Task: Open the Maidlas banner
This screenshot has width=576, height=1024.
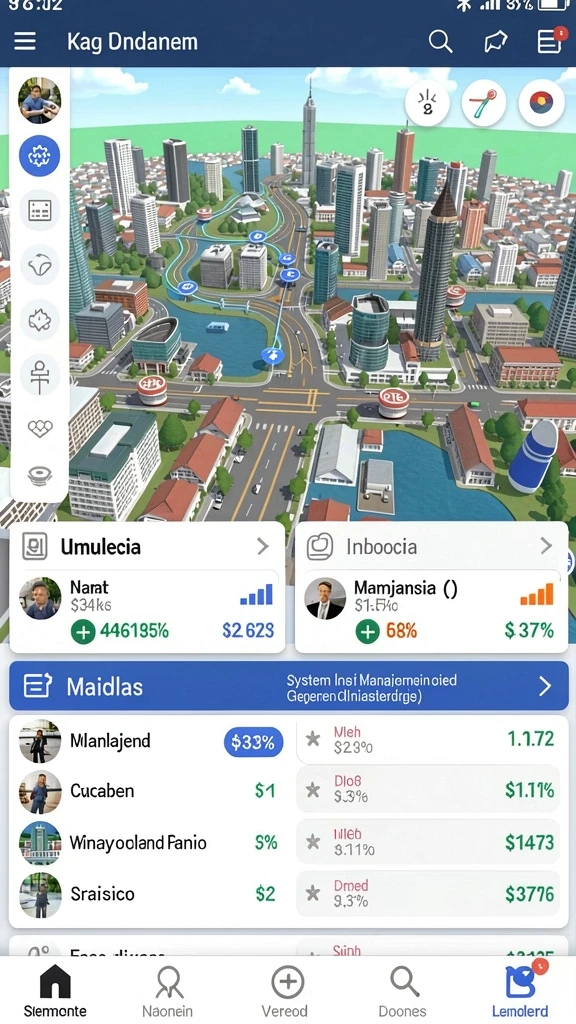Action: pyautogui.click(x=289, y=686)
